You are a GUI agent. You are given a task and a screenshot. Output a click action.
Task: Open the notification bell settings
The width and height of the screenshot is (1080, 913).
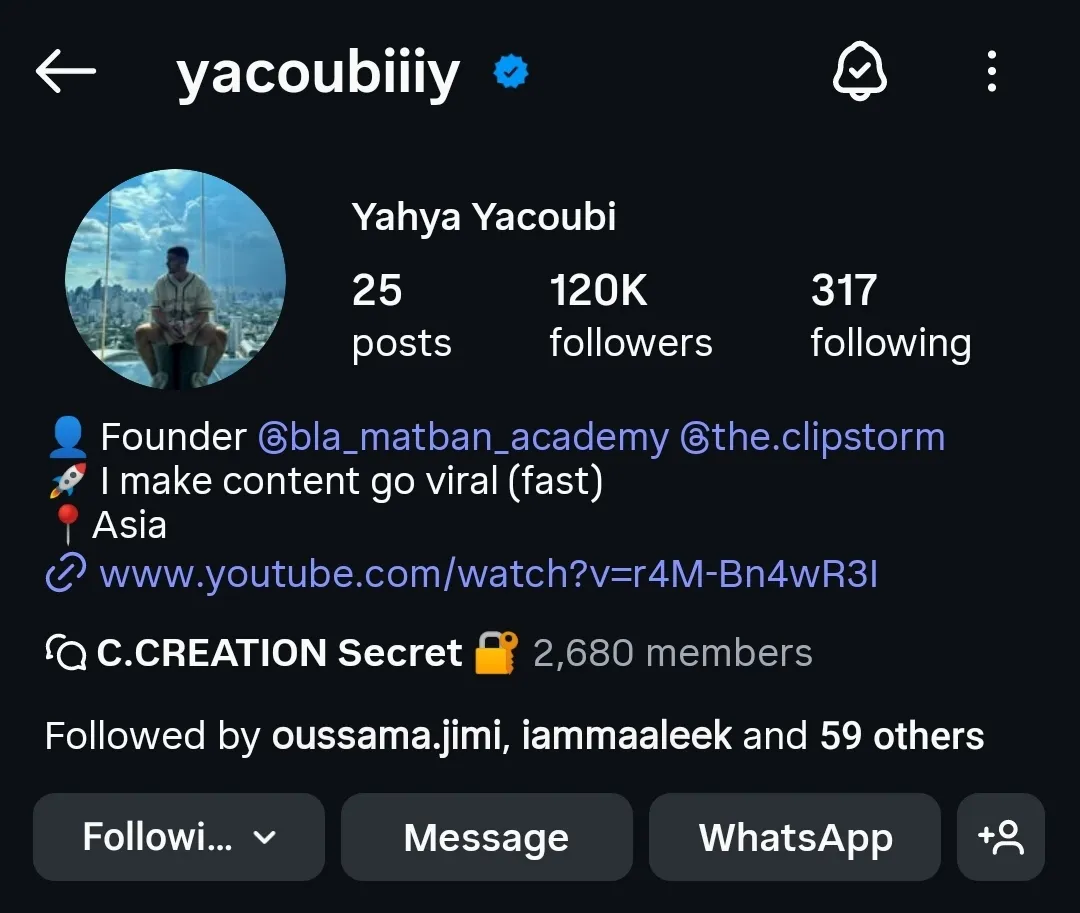coord(860,72)
